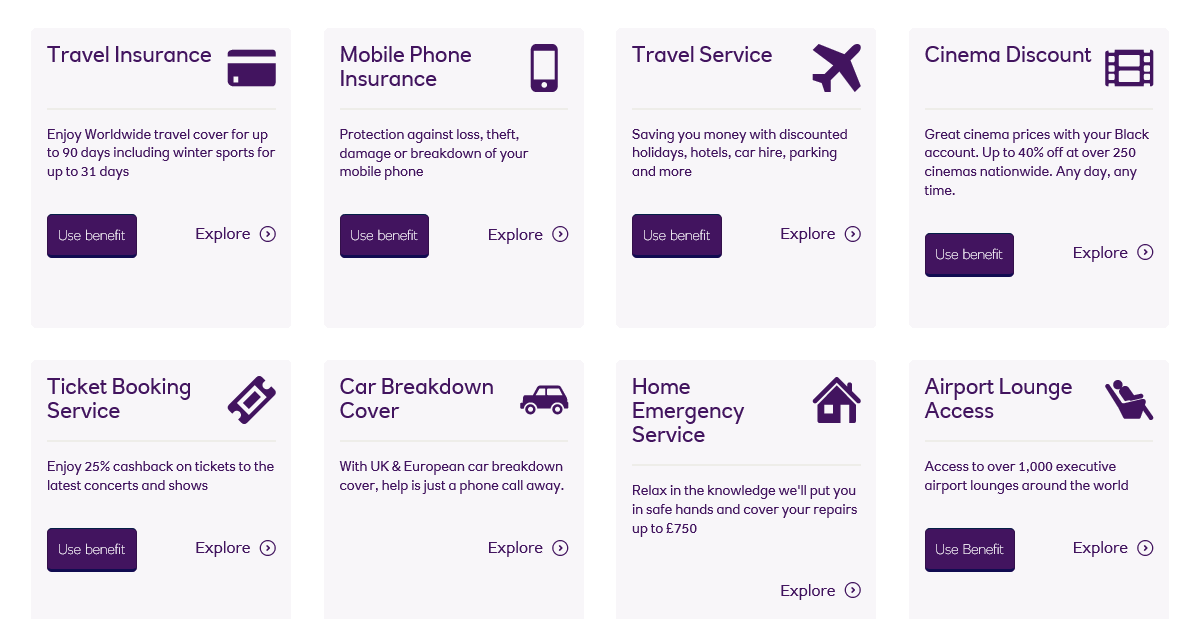
Task: Use the Airport Lounge Access benefit
Action: 969,550
